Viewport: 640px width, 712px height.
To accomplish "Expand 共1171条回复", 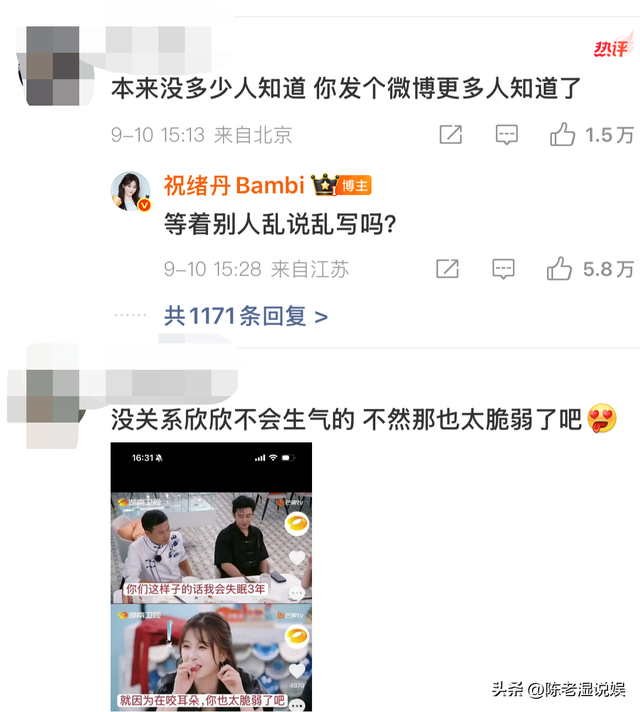I will 246,316.
